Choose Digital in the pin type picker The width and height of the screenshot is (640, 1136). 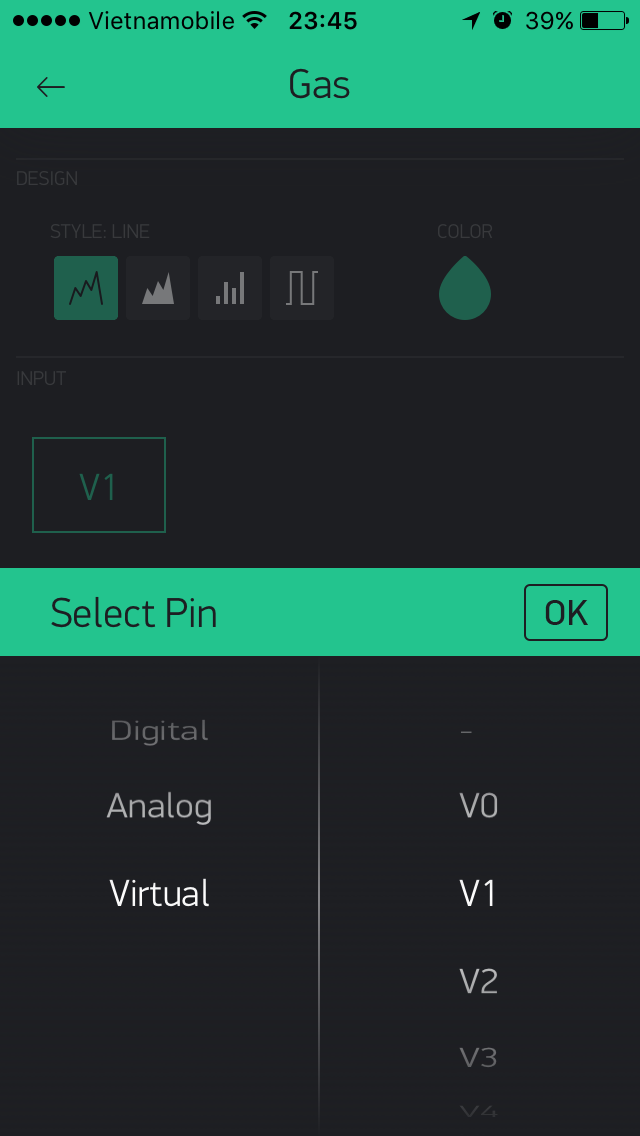click(159, 731)
